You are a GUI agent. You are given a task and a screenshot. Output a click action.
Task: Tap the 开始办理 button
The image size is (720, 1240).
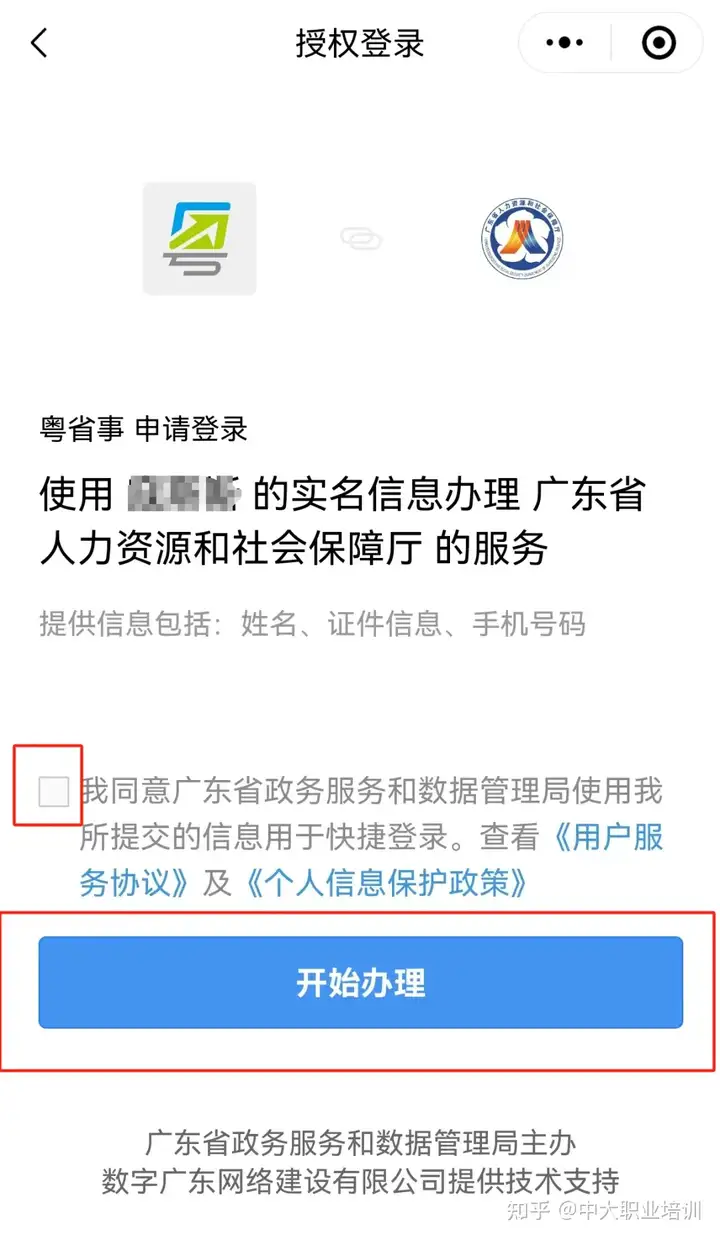click(360, 982)
